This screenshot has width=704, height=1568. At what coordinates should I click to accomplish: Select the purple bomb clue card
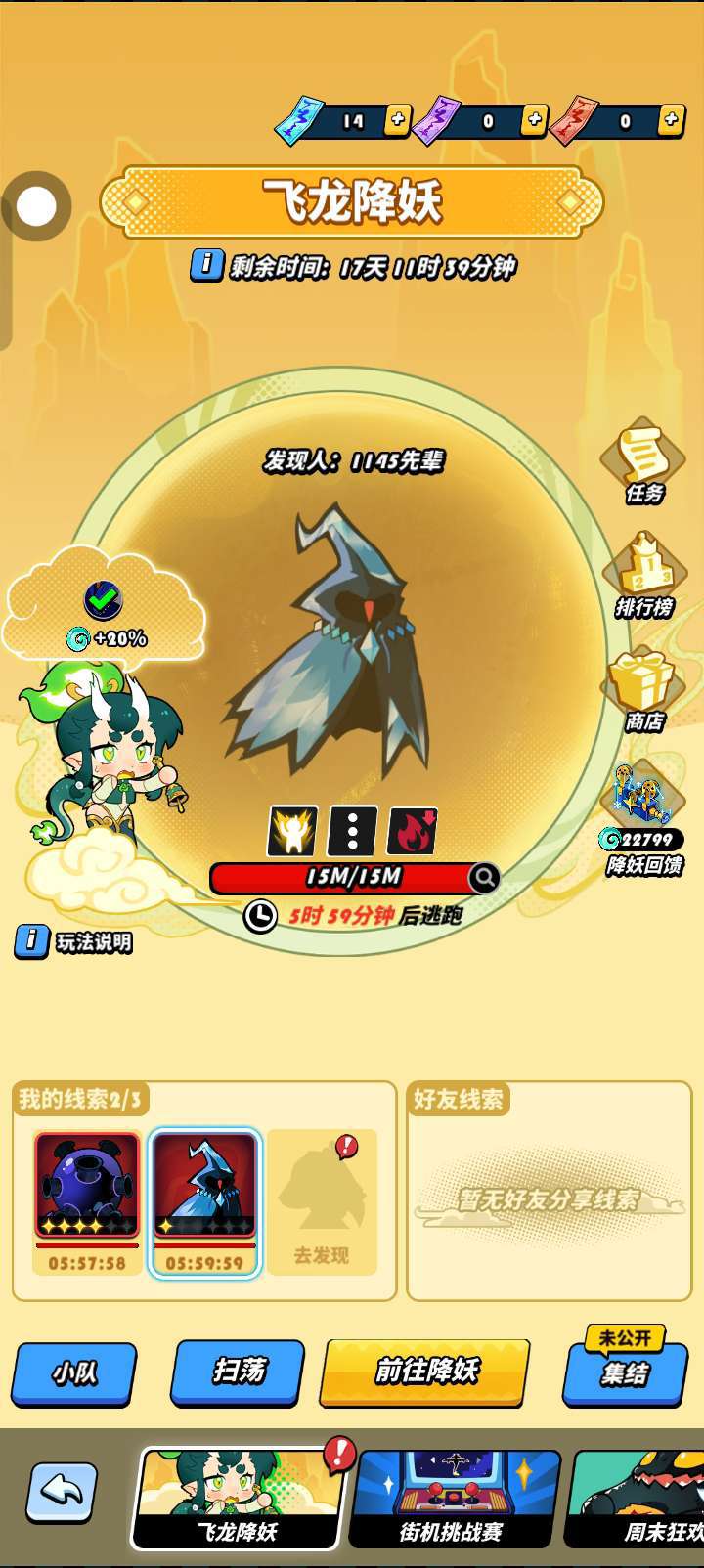point(87,1201)
